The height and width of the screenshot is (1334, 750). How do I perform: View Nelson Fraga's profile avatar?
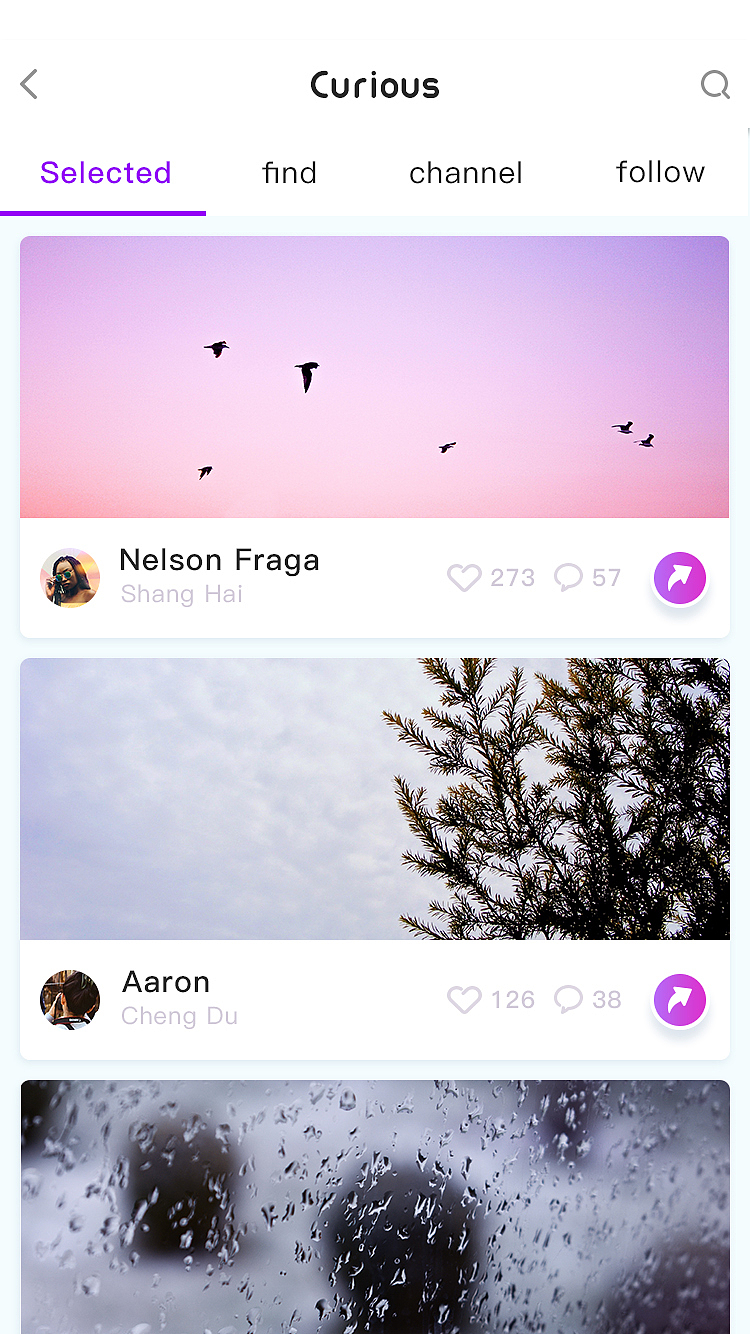pos(70,578)
